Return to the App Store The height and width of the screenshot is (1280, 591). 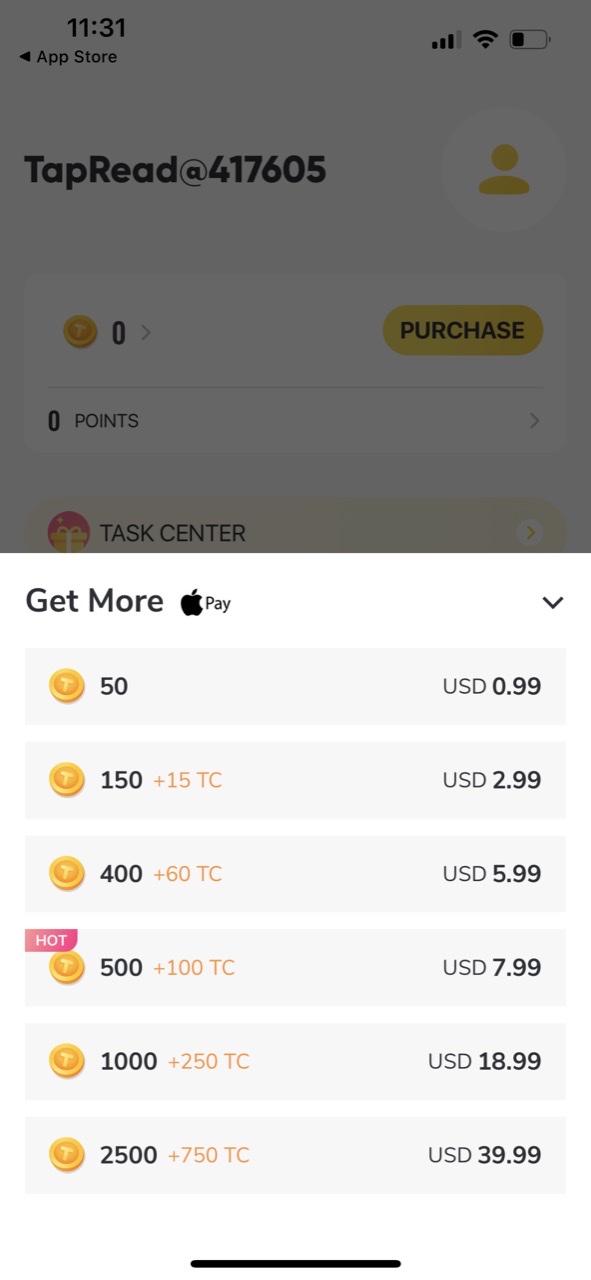click(68, 57)
